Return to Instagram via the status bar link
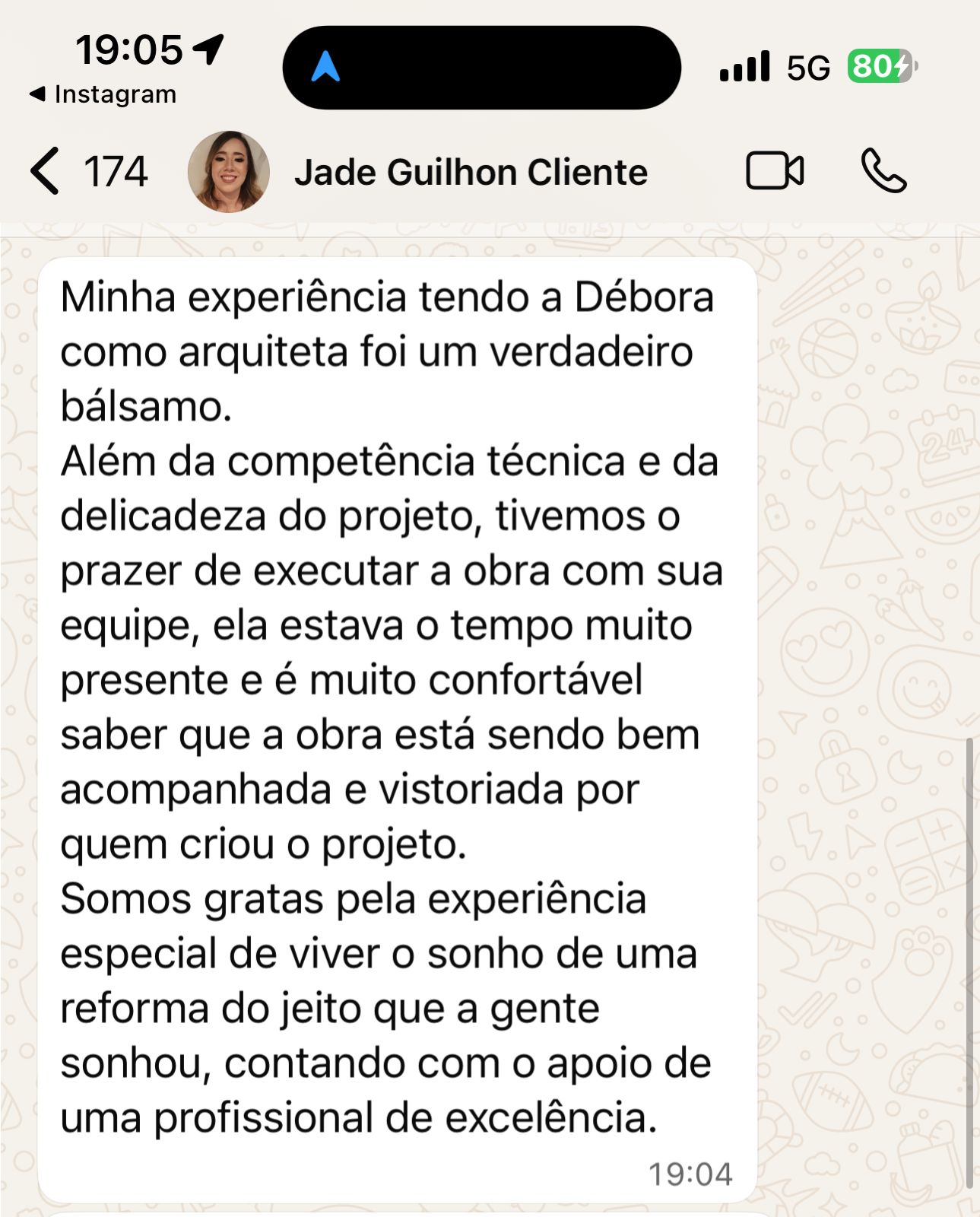The width and height of the screenshot is (980, 1217). [x=103, y=94]
